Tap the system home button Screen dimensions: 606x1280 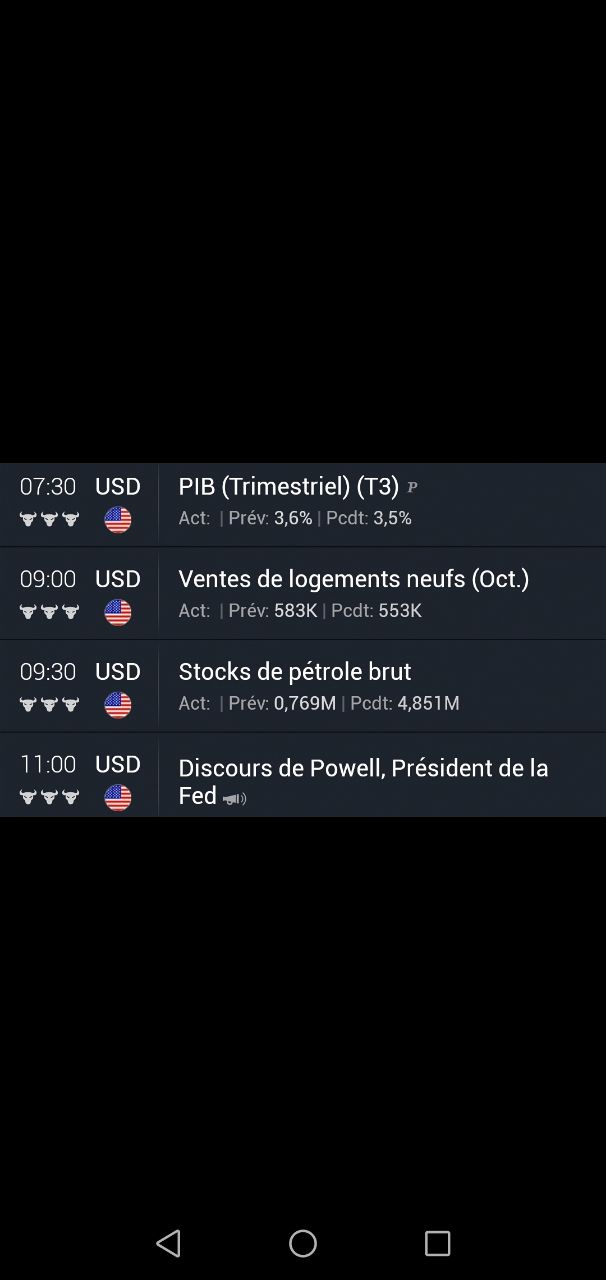[303, 1243]
